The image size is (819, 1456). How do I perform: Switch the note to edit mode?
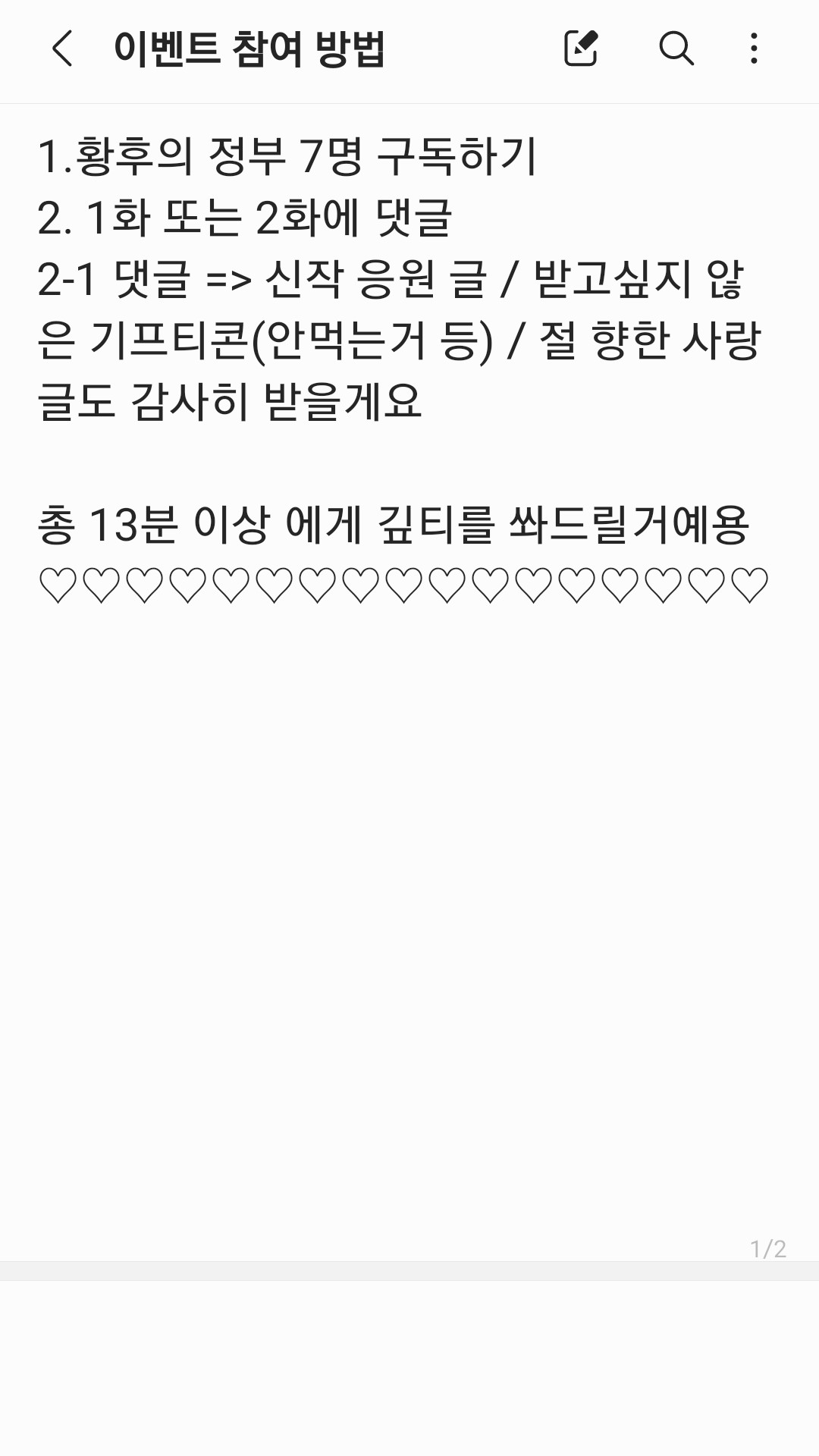tap(582, 49)
